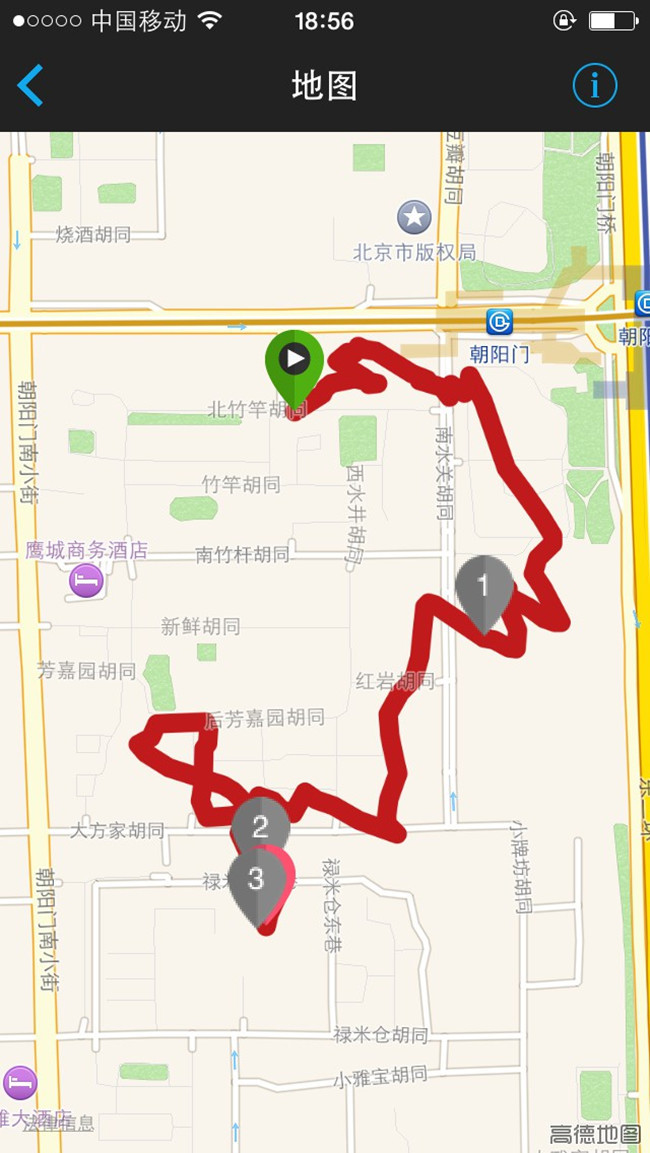Tap the 朝阳门 subway station icon
This screenshot has width=650, height=1153.
coord(499,322)
